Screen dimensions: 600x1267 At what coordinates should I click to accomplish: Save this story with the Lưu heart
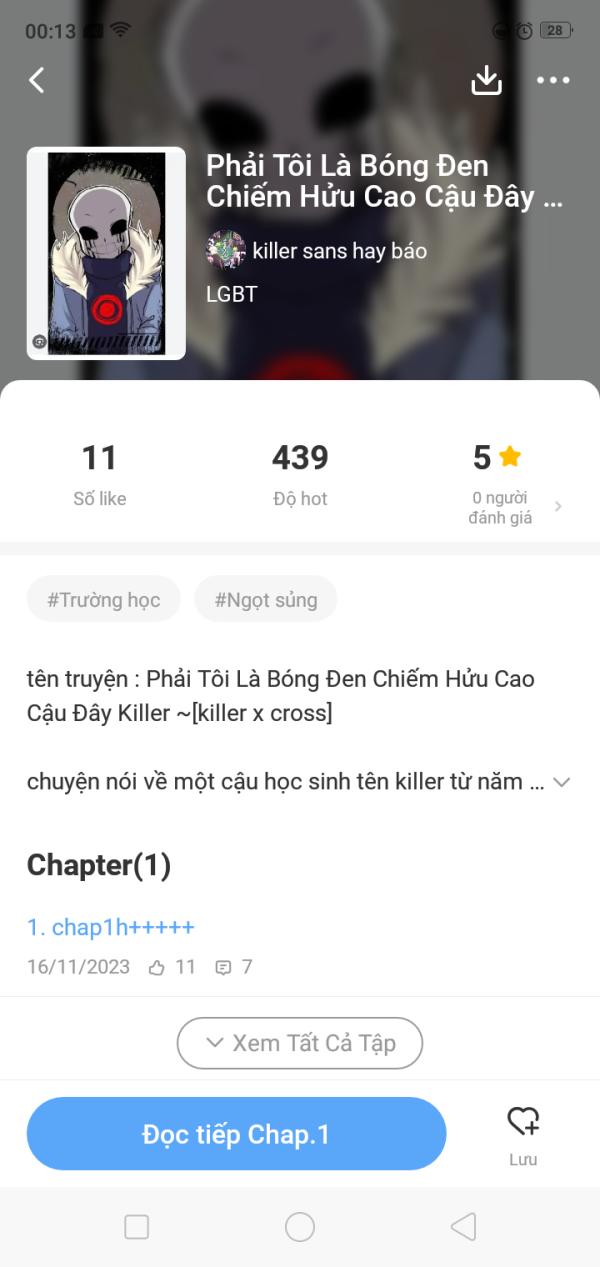(x=522, y=1133)
